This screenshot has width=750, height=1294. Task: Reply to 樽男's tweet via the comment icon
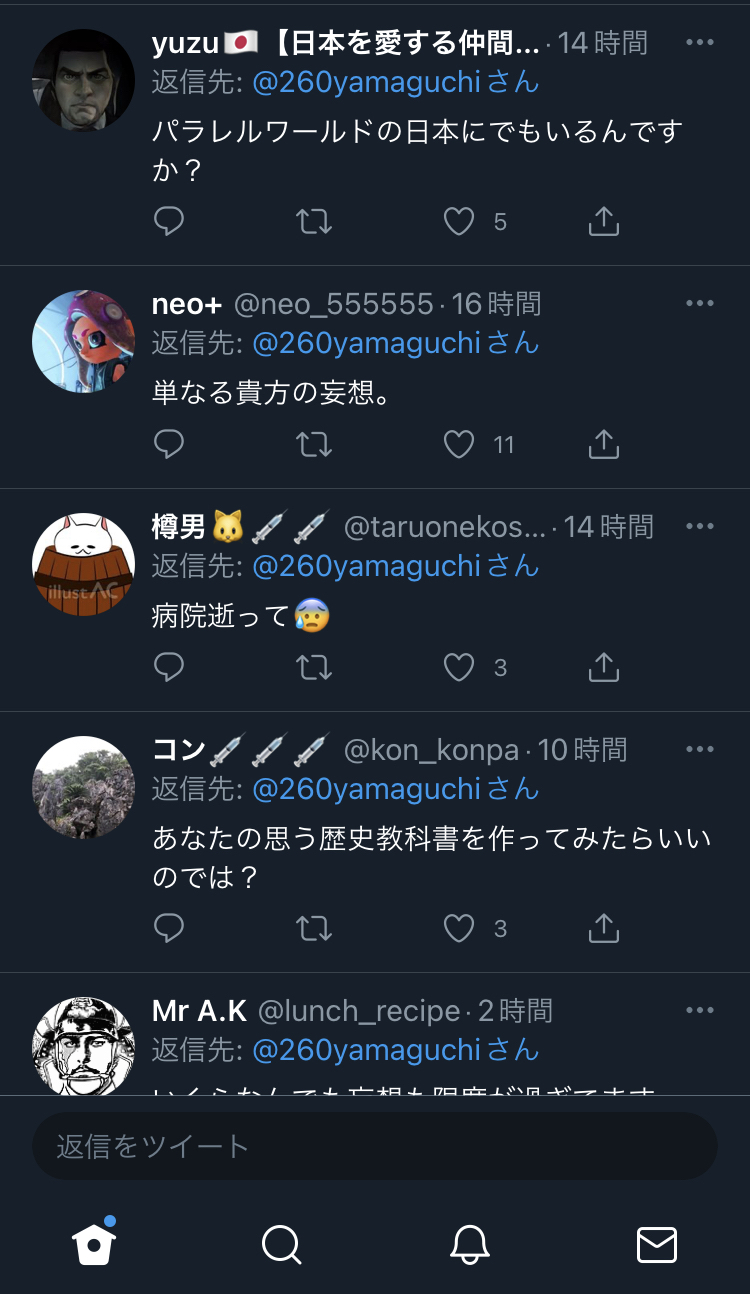click(169, 667)
